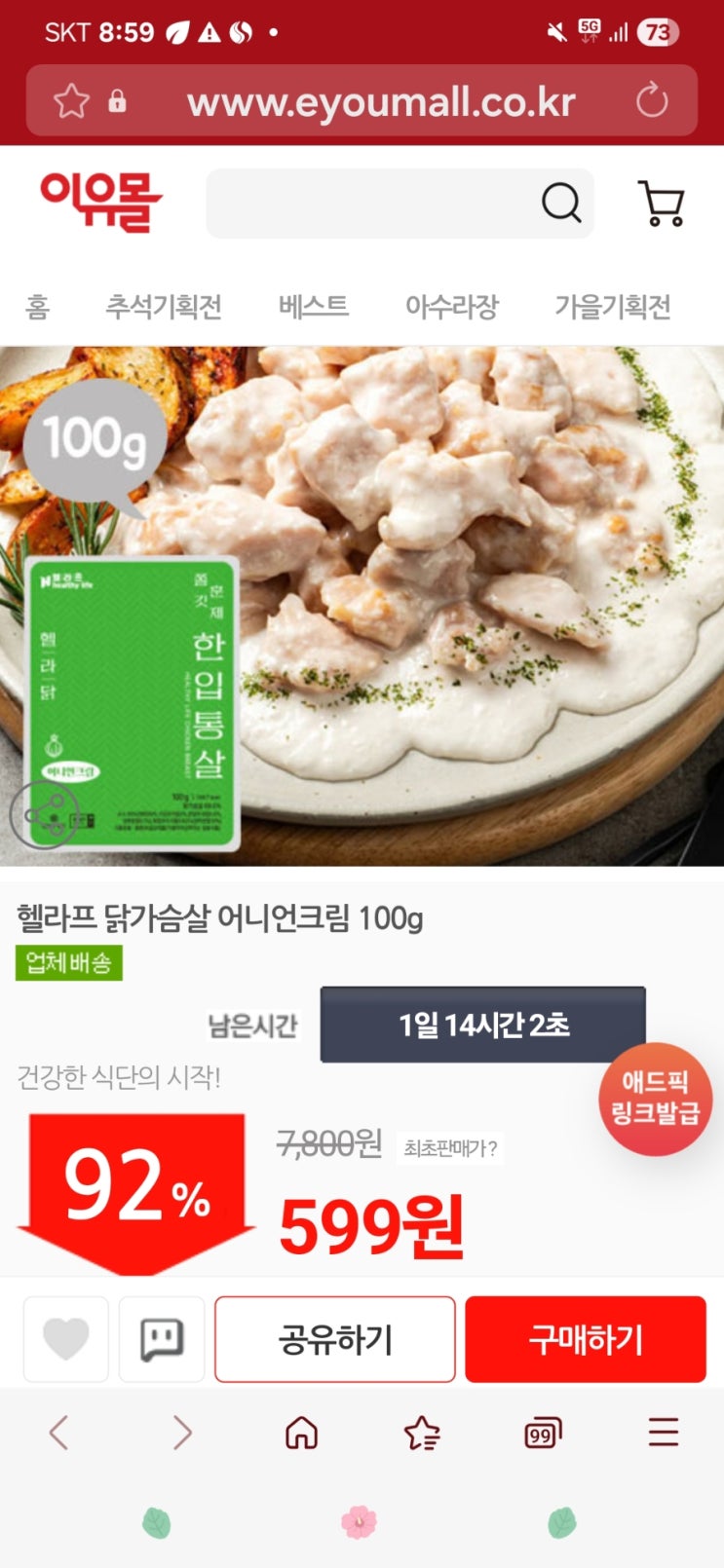
Task: Open the 베스트 tab
Action: click(314, 307)
